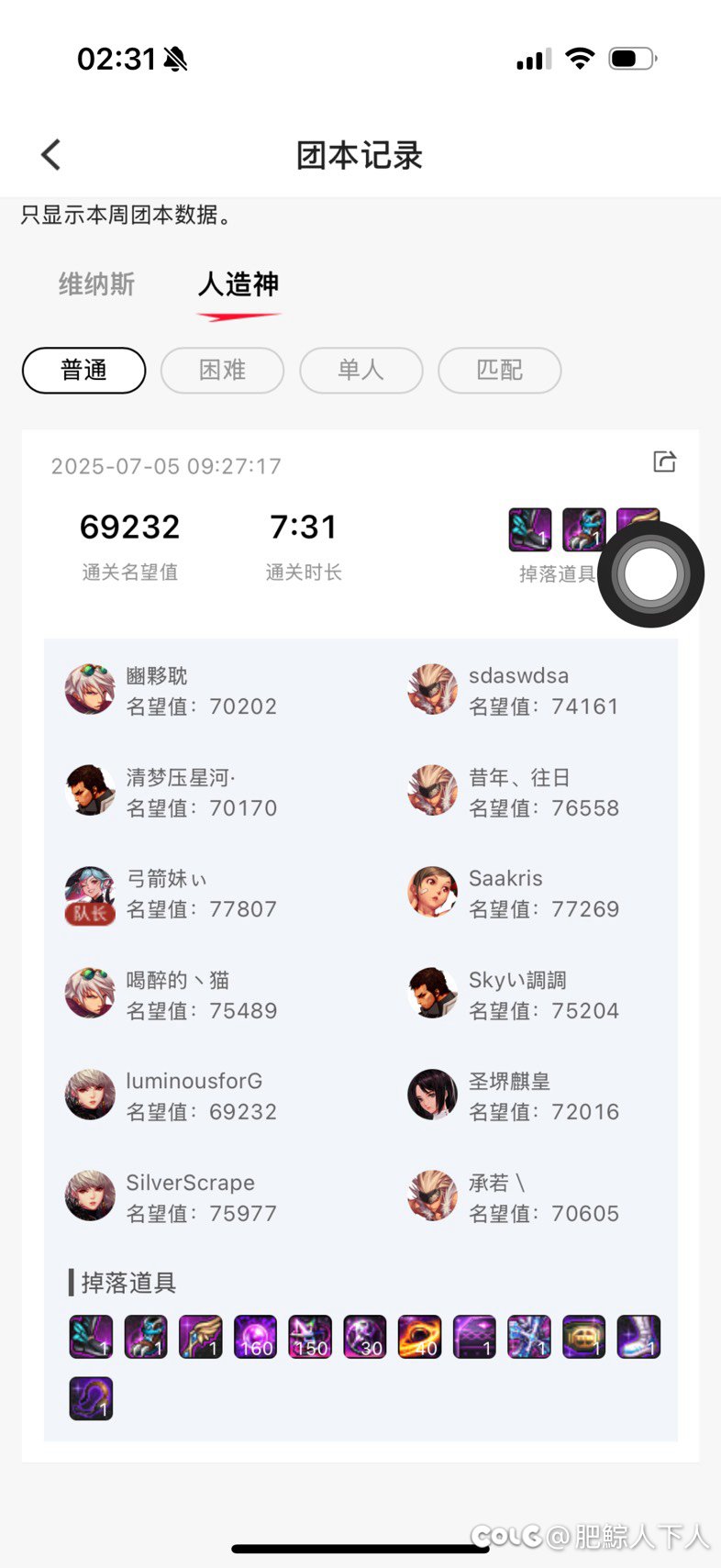Choose the 普通 difficulty chip

pos(83,370)
